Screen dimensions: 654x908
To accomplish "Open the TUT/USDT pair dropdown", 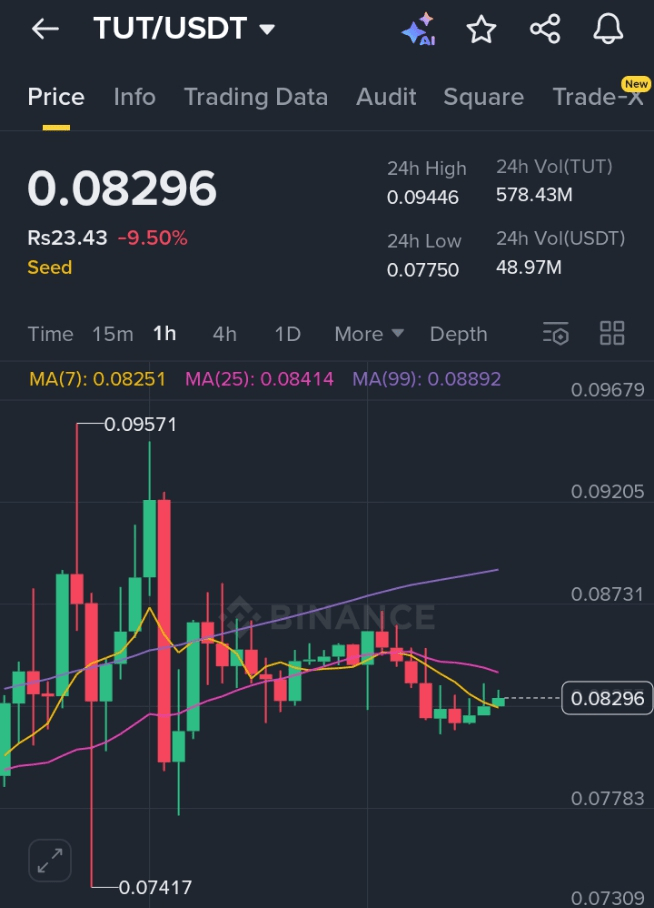I will pos(267,29).
